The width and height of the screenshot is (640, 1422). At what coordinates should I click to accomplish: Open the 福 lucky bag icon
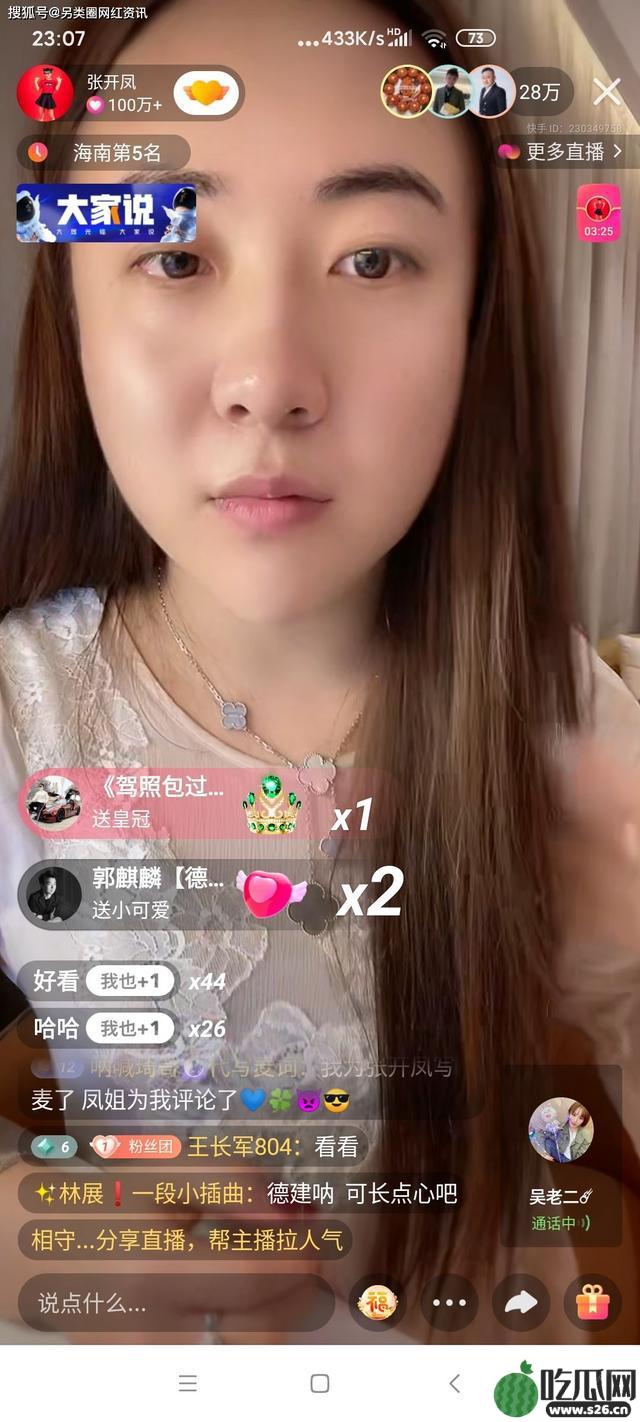[378, 1302]
